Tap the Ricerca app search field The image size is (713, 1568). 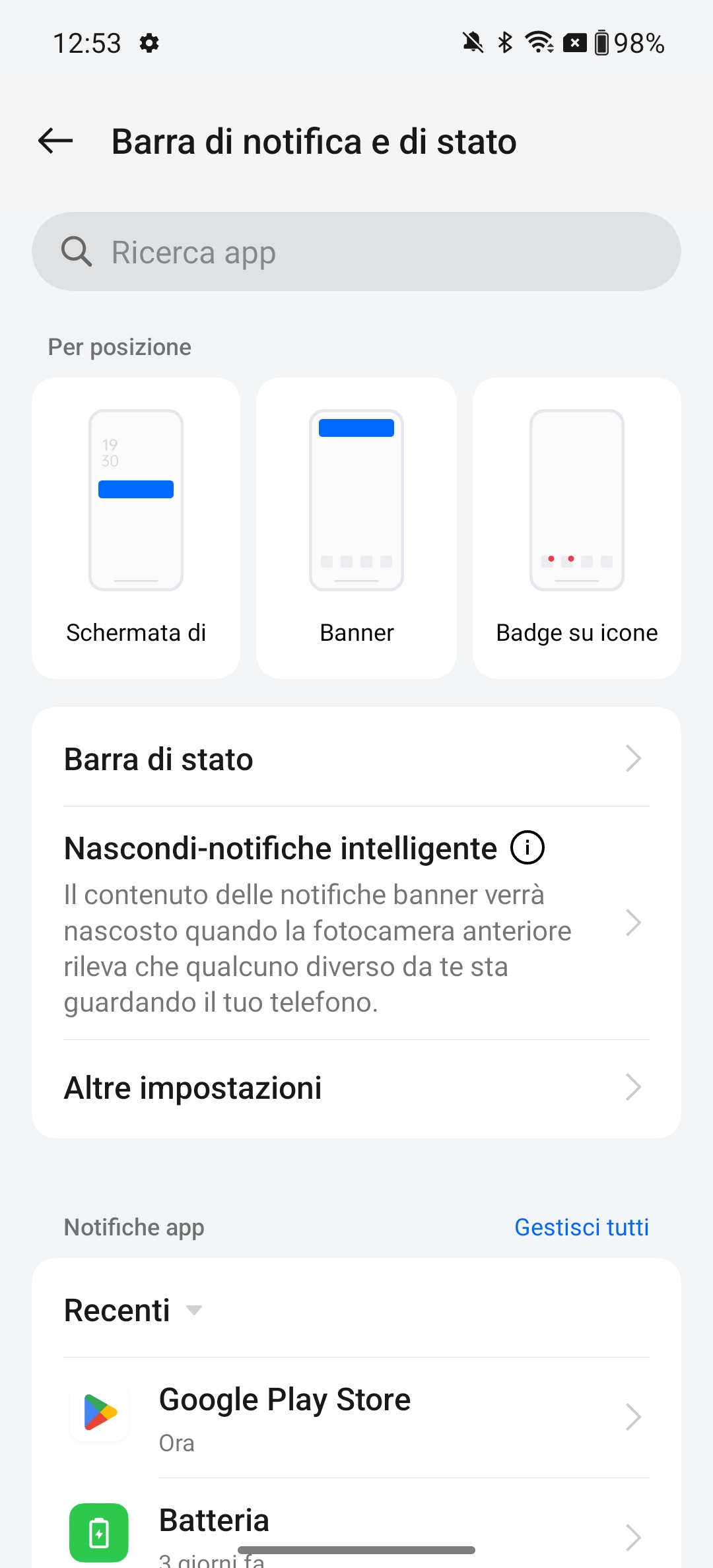[x=356, y=251]
